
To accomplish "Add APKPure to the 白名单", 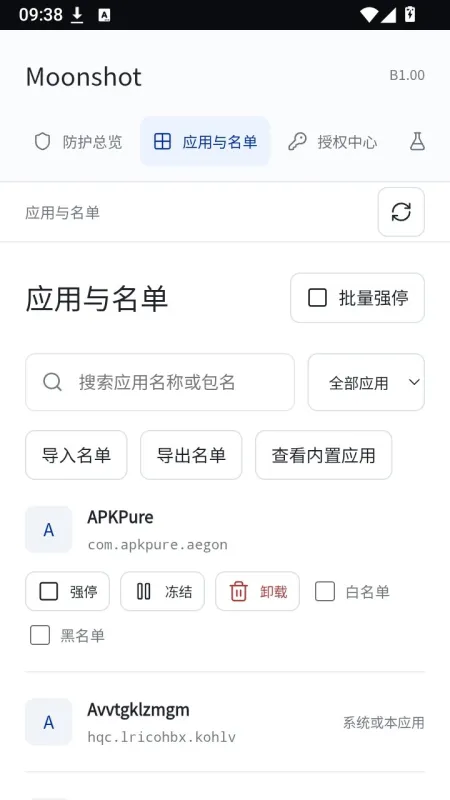I will click(x=352, y=592).
